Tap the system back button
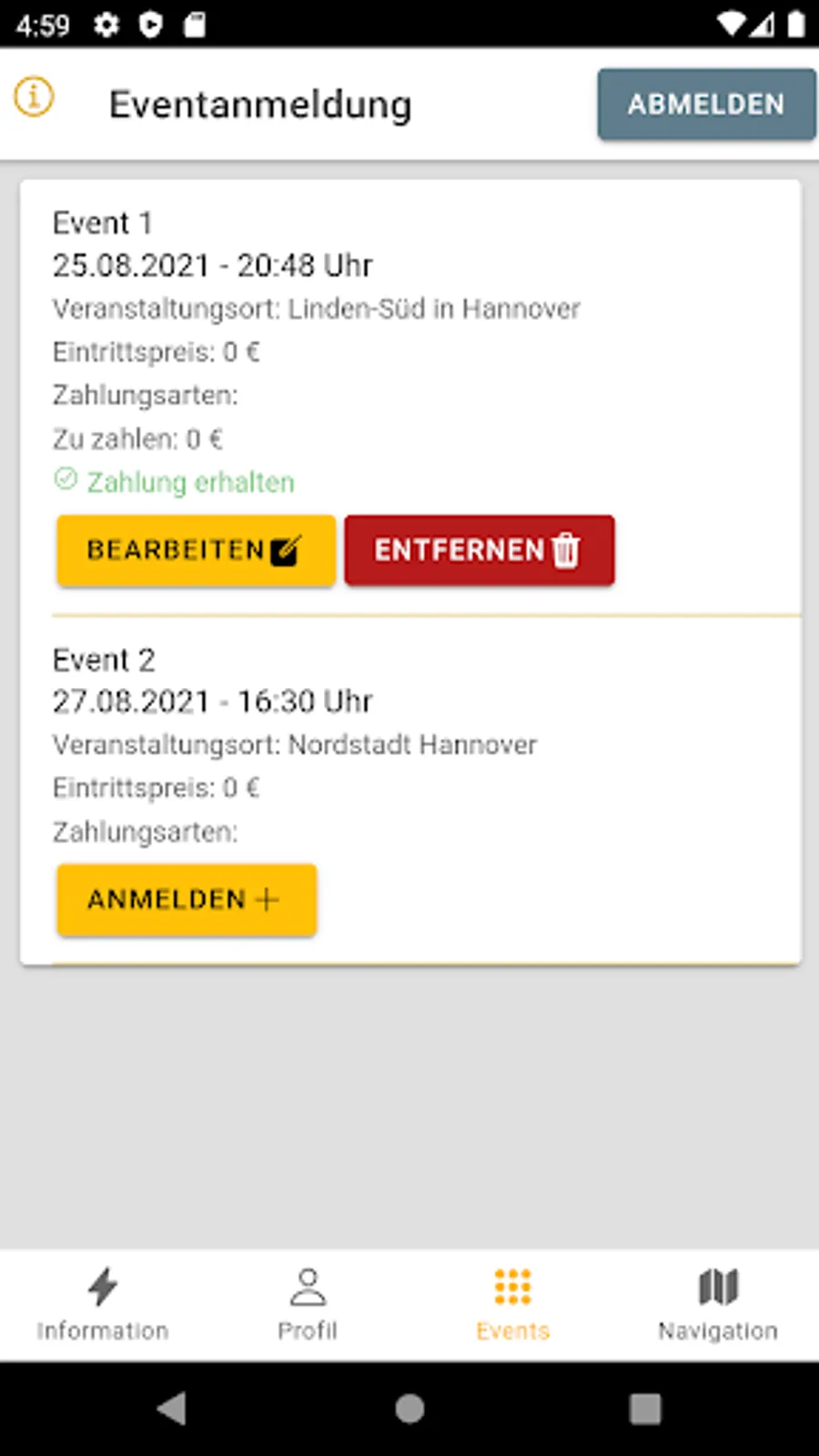Viewport: 819px width, 1456px height. pyautogui.click(x=172, y=1409)
